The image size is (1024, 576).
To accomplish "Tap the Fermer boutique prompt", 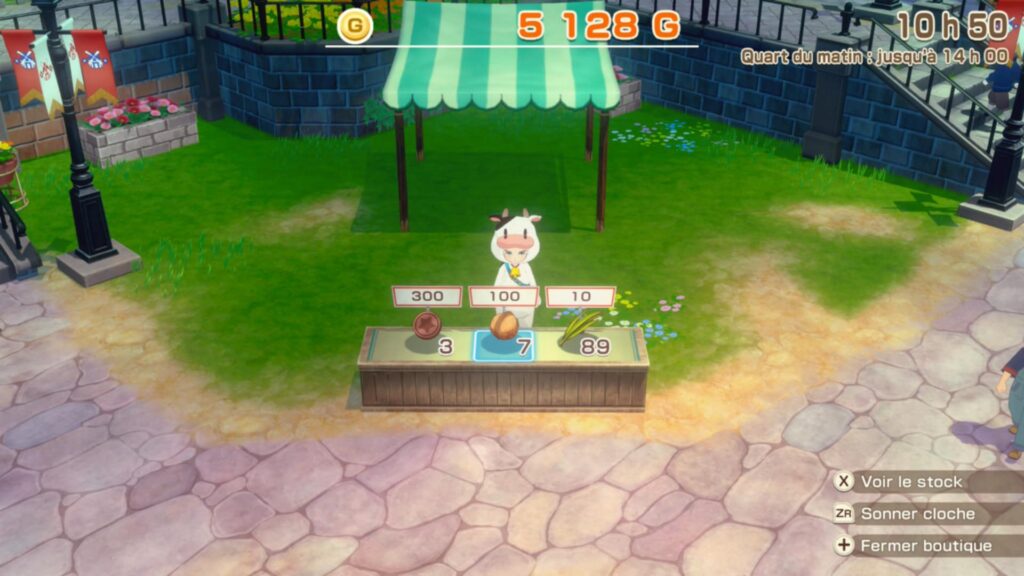I will pos(924,546).
